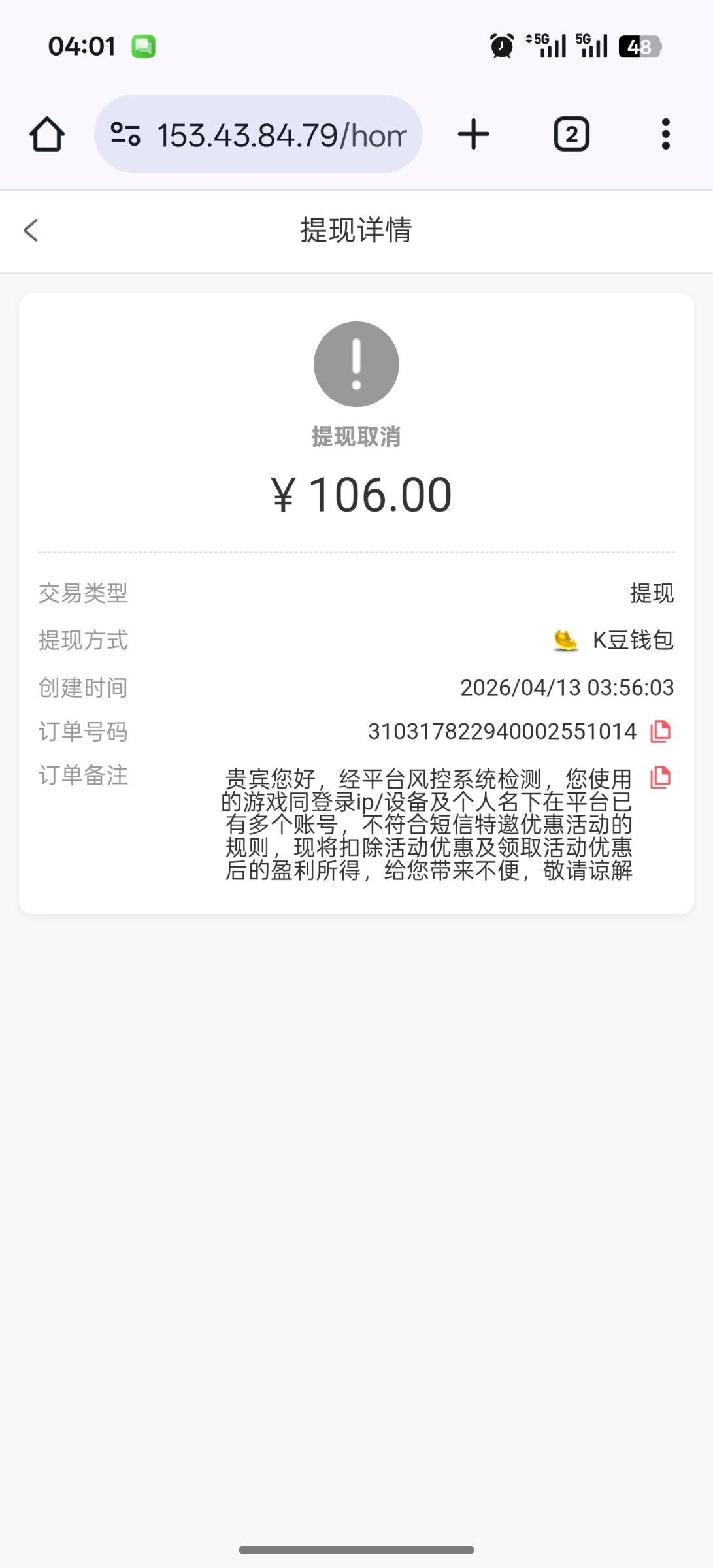Viewport: 713px width, 1568px height.
Task: Open the browser home page
Action: 47,135
